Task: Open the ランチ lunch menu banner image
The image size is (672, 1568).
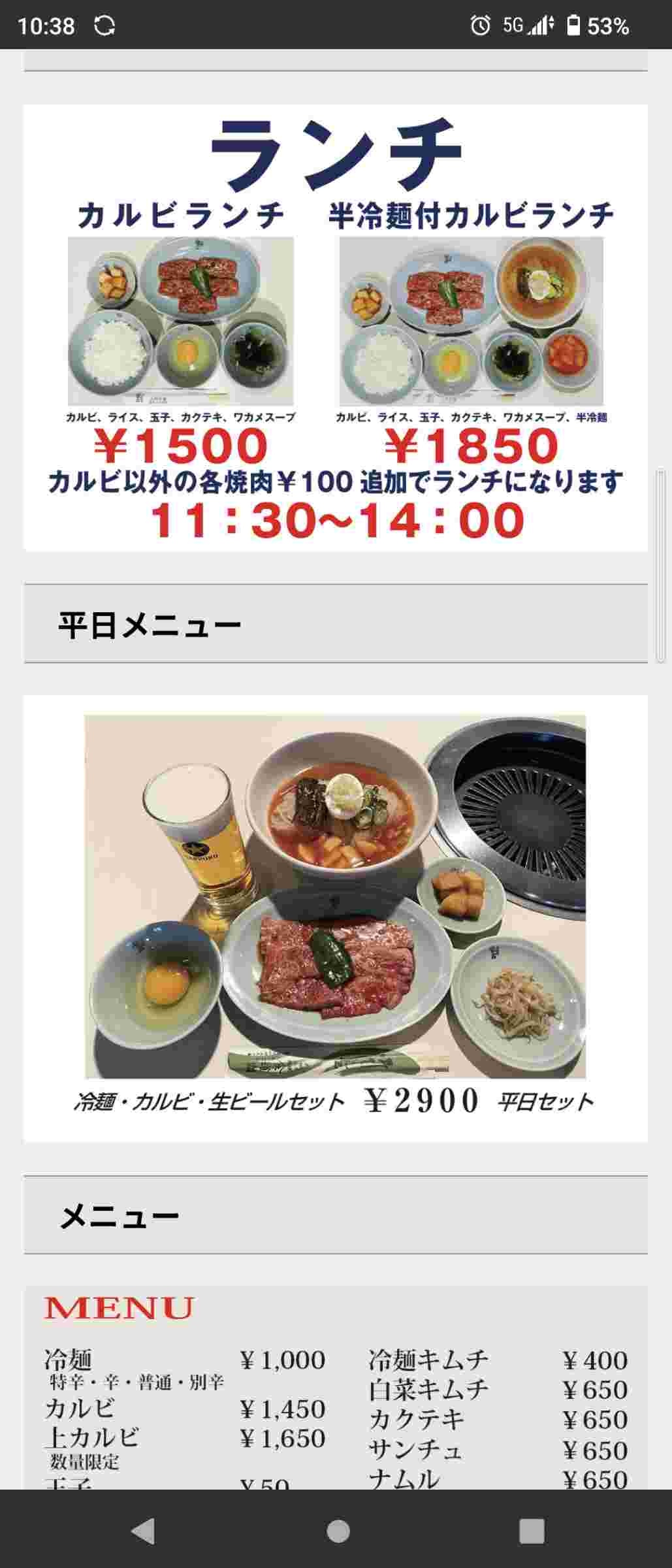Action: click(336, 327)
